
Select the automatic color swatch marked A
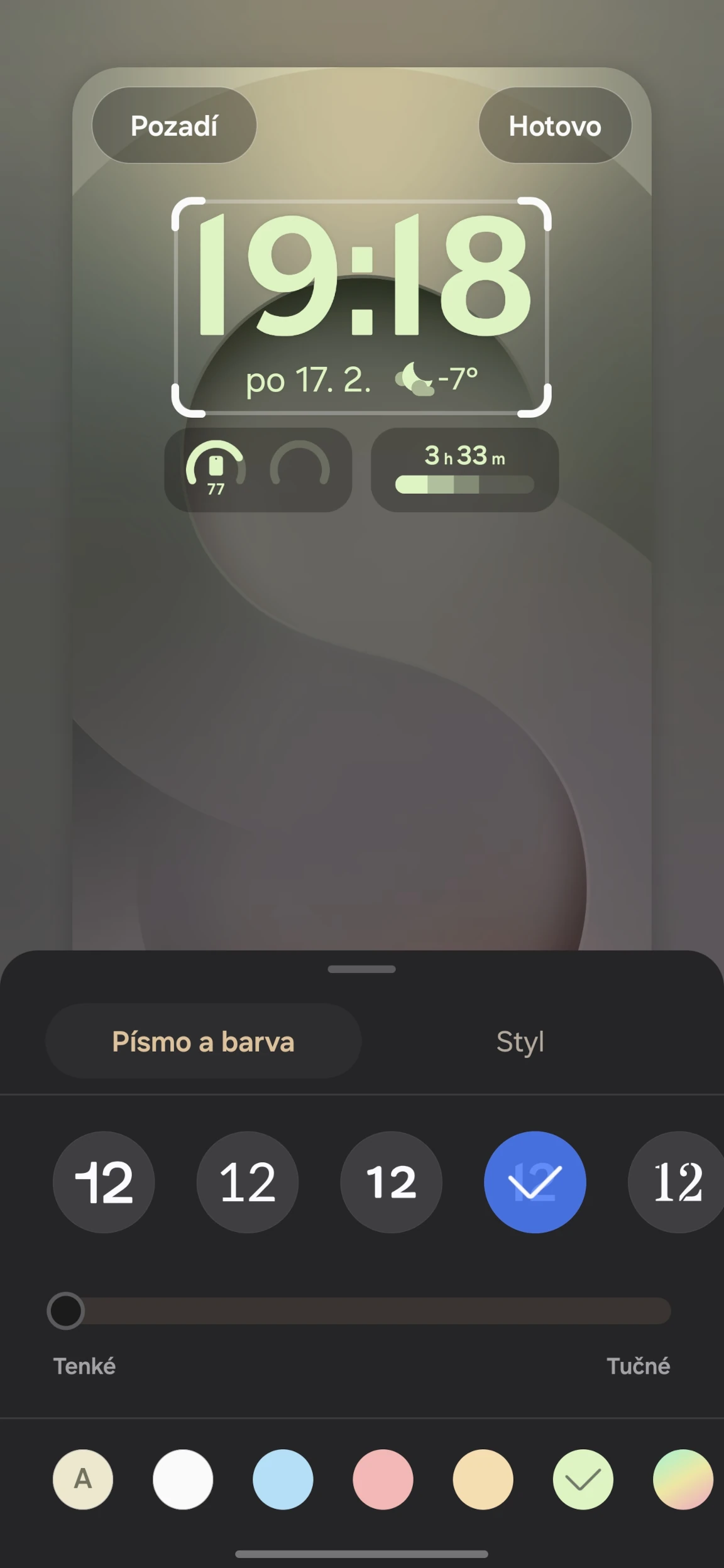[83, 1479]
